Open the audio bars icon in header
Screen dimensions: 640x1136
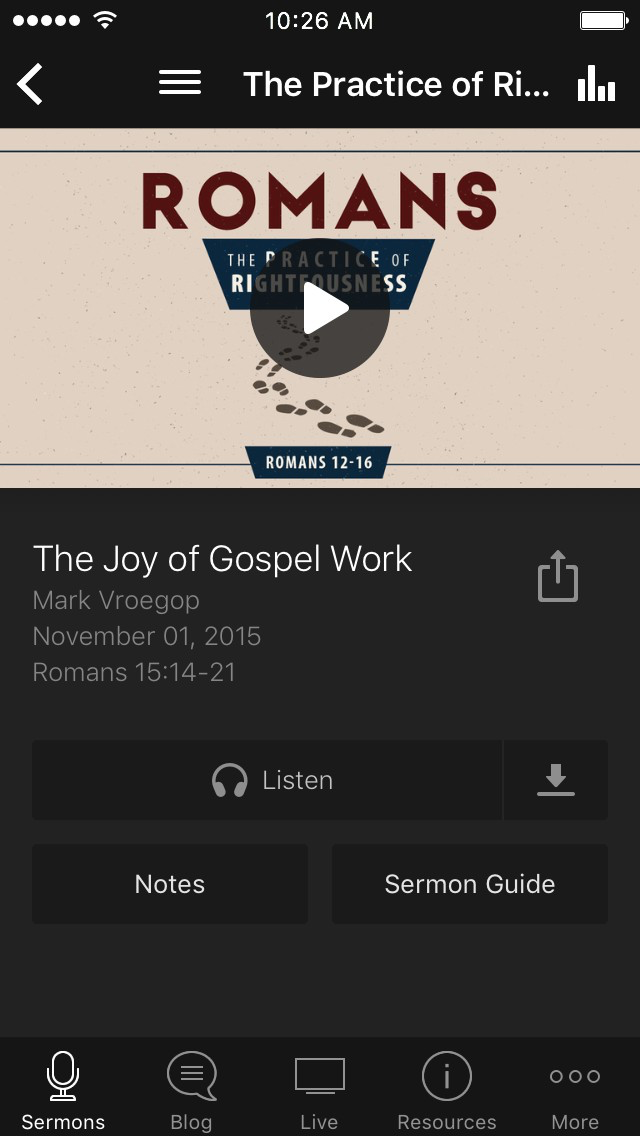pyautogui.click(x=596, y=84)
